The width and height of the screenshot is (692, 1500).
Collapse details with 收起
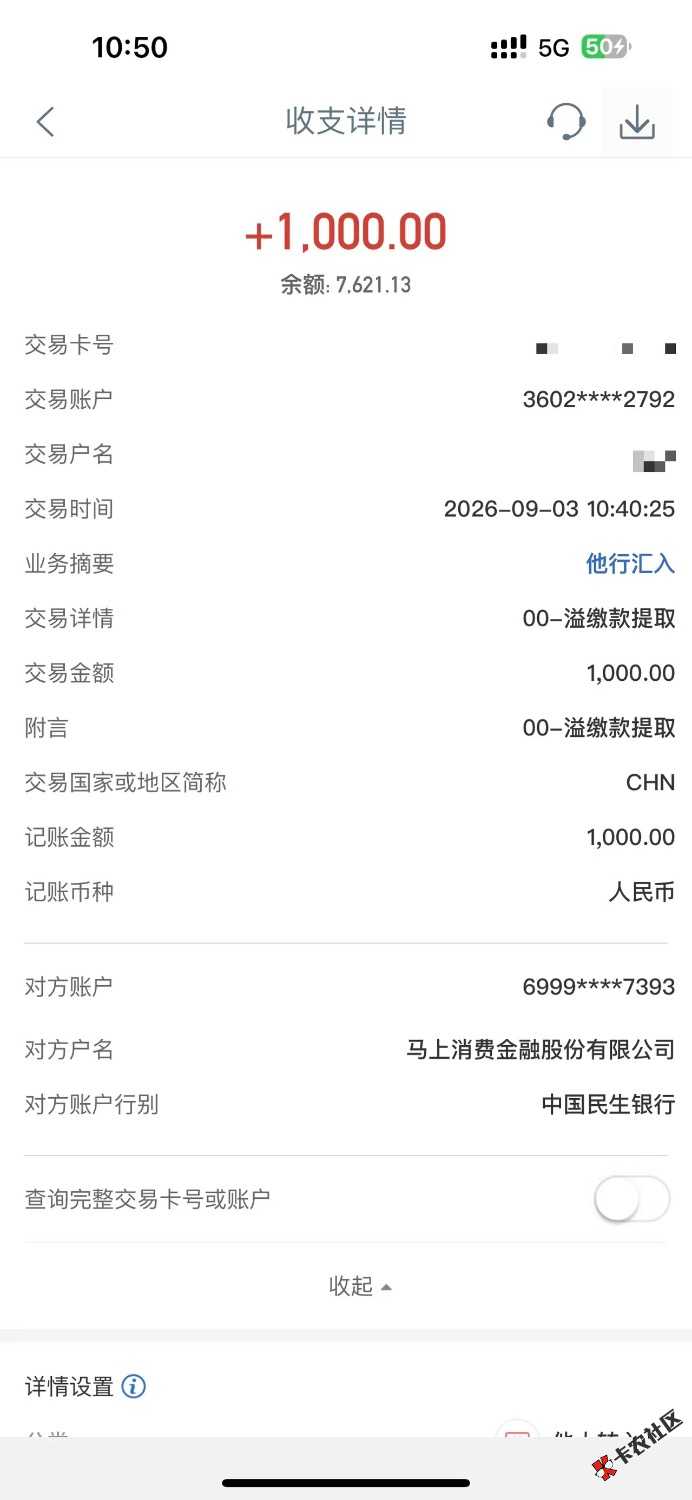pos(360,1286)
